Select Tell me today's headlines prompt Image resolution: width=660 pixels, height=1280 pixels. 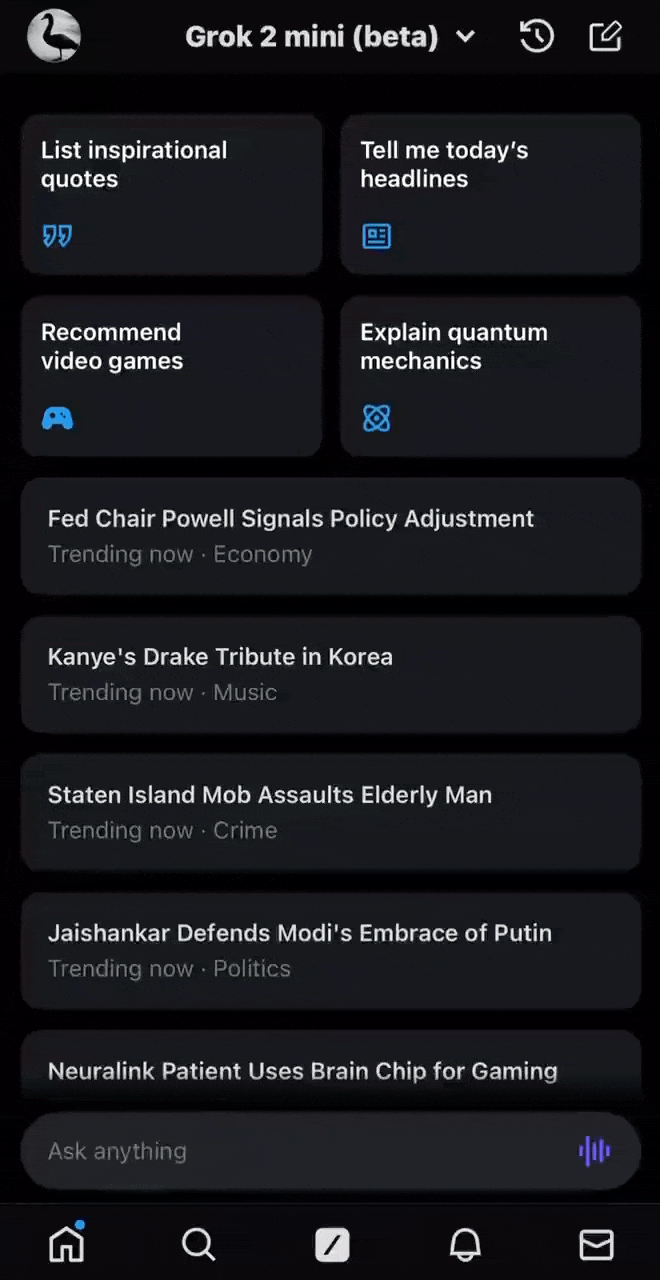coord(490,193)
